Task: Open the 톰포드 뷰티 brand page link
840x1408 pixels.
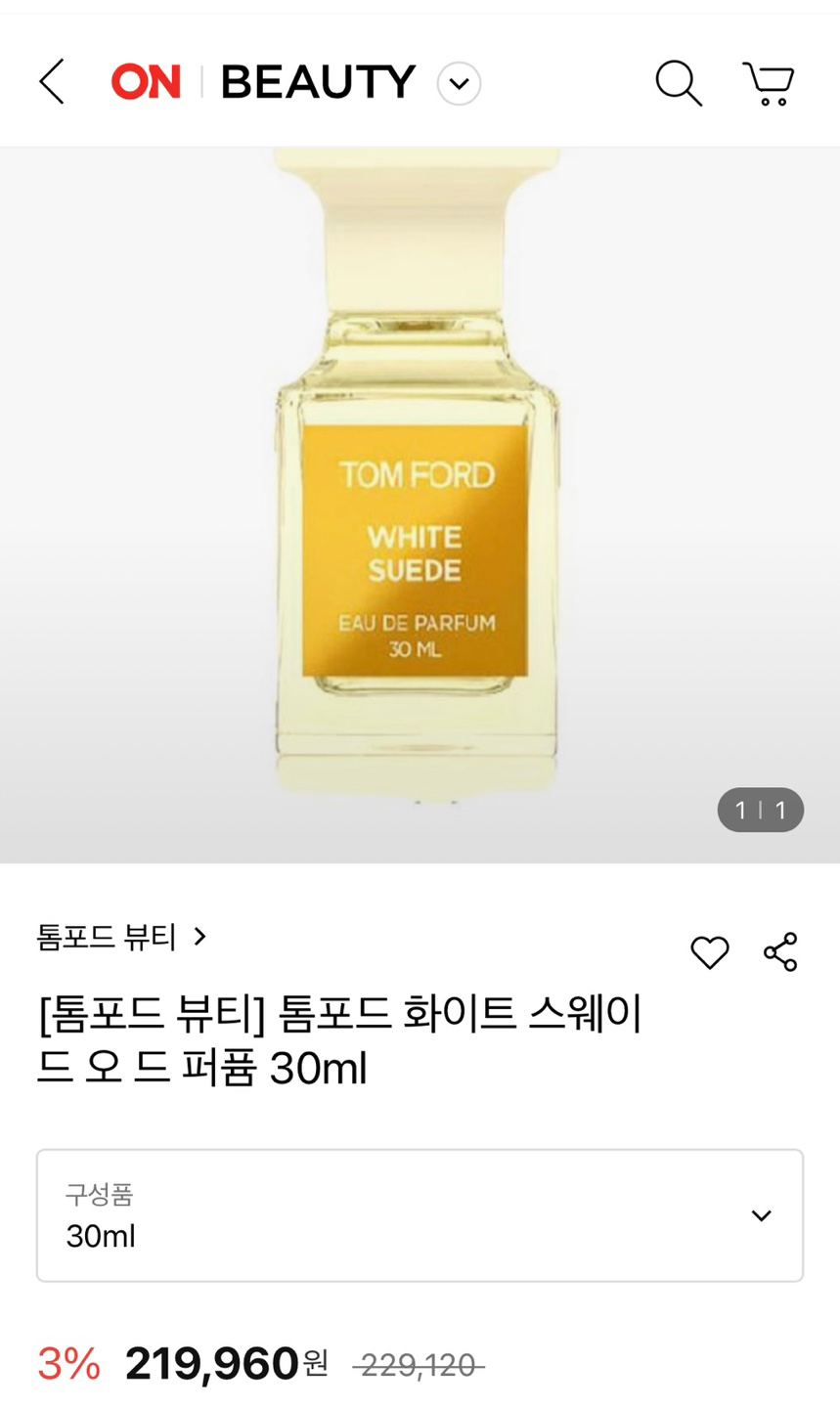Action: point(122,937)
